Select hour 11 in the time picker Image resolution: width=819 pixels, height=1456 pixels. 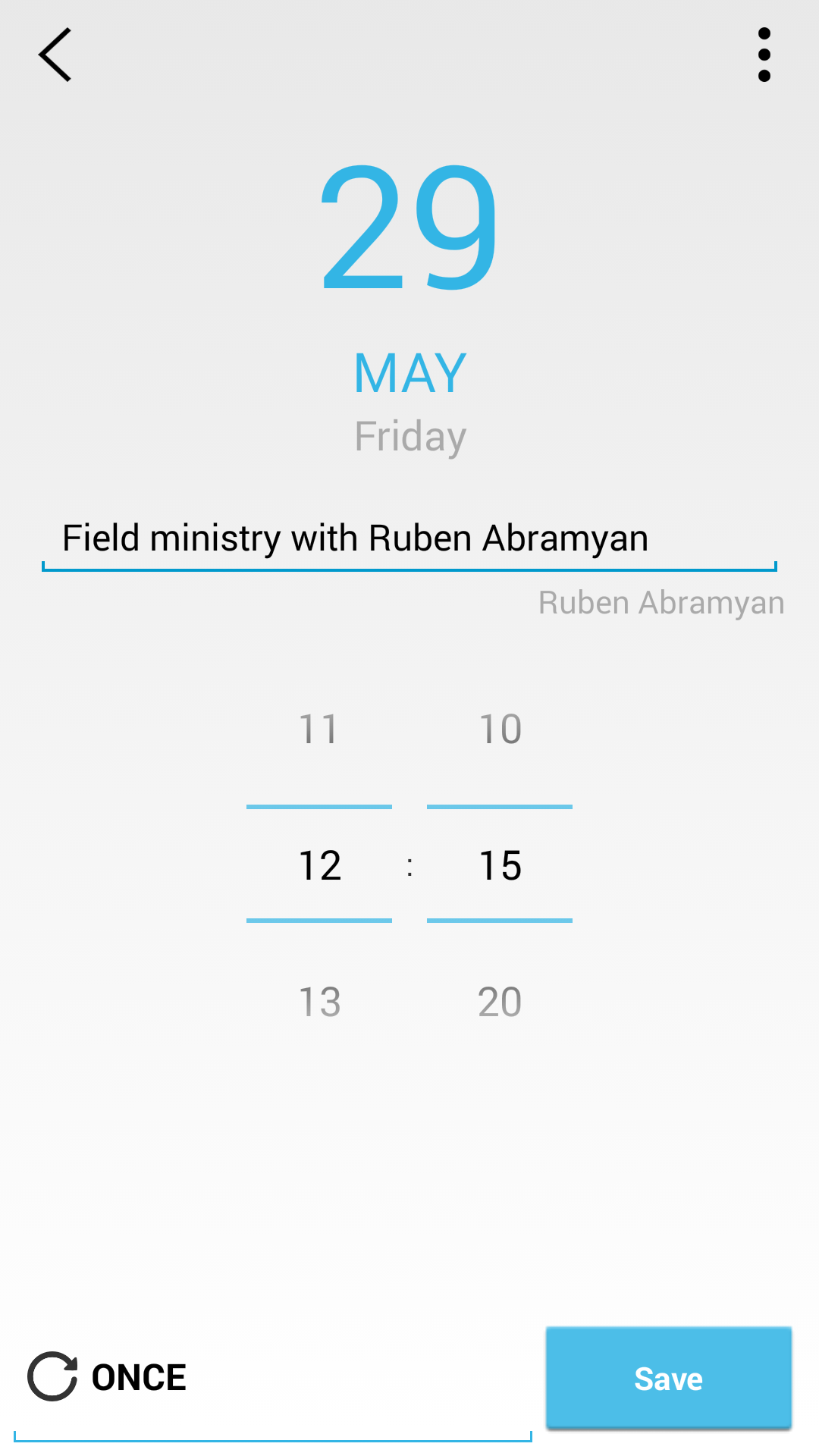[x=318, y=730]
